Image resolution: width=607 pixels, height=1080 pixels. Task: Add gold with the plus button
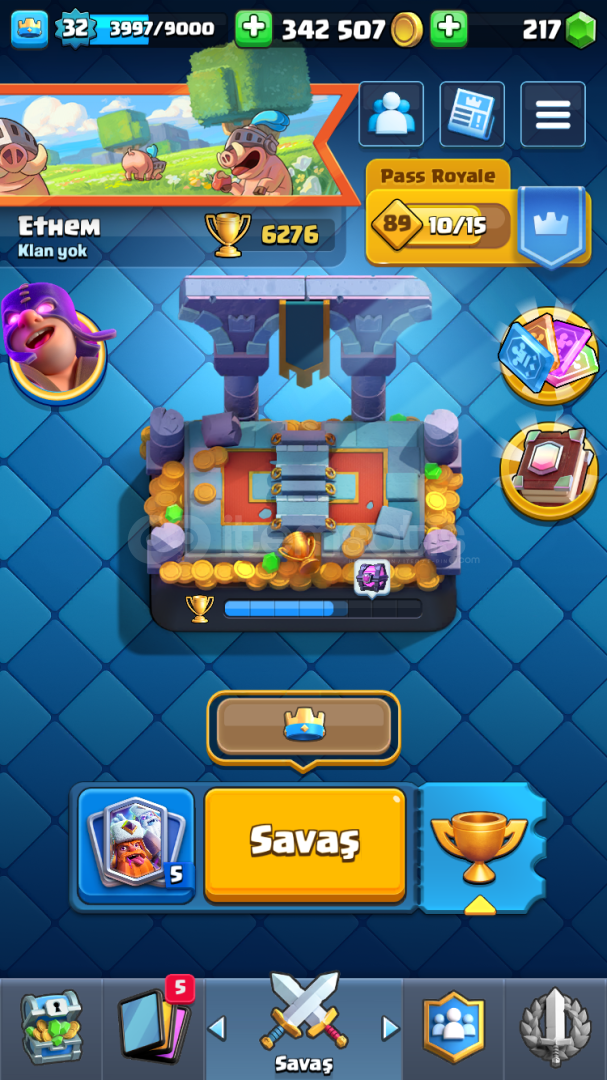(254, 29)
